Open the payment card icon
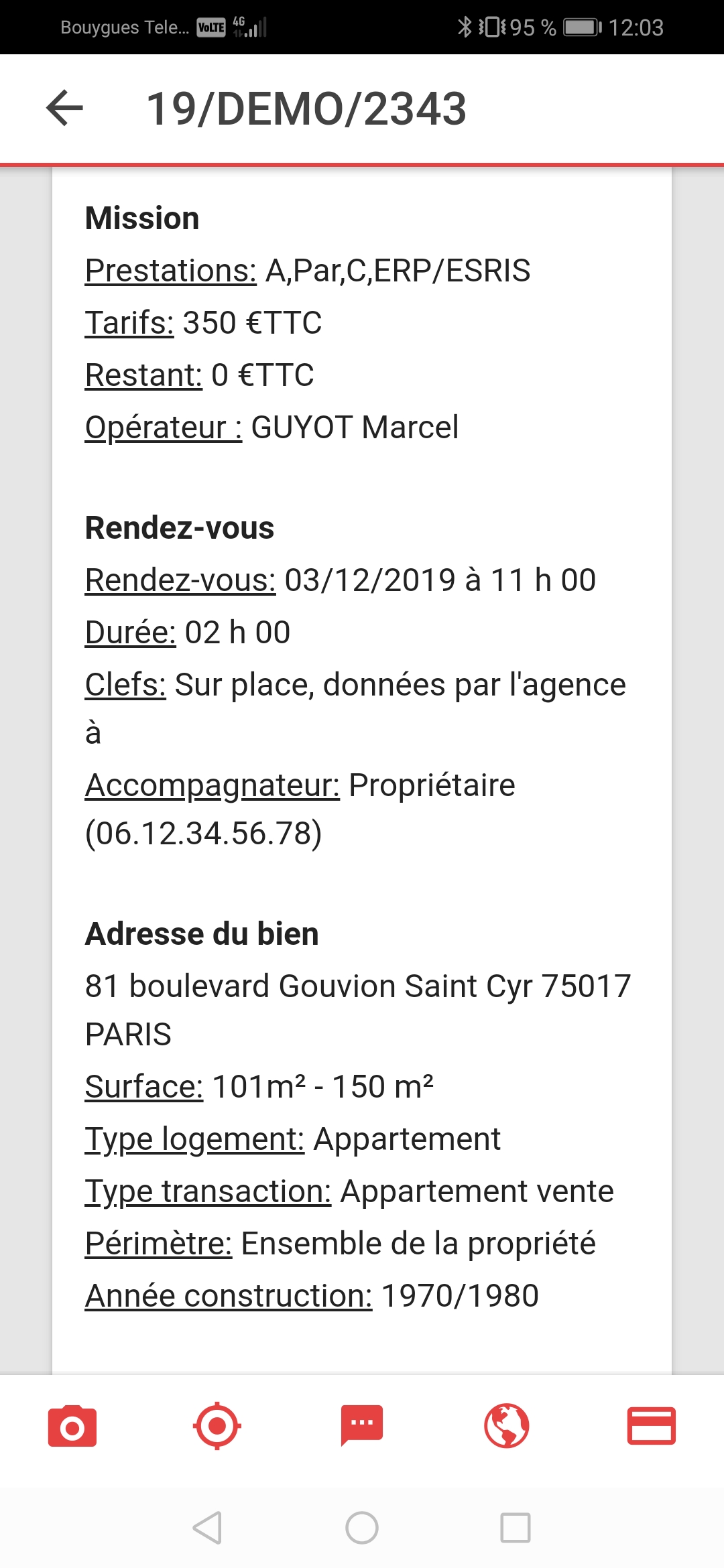724x1568 pixels. point(651,1426)
